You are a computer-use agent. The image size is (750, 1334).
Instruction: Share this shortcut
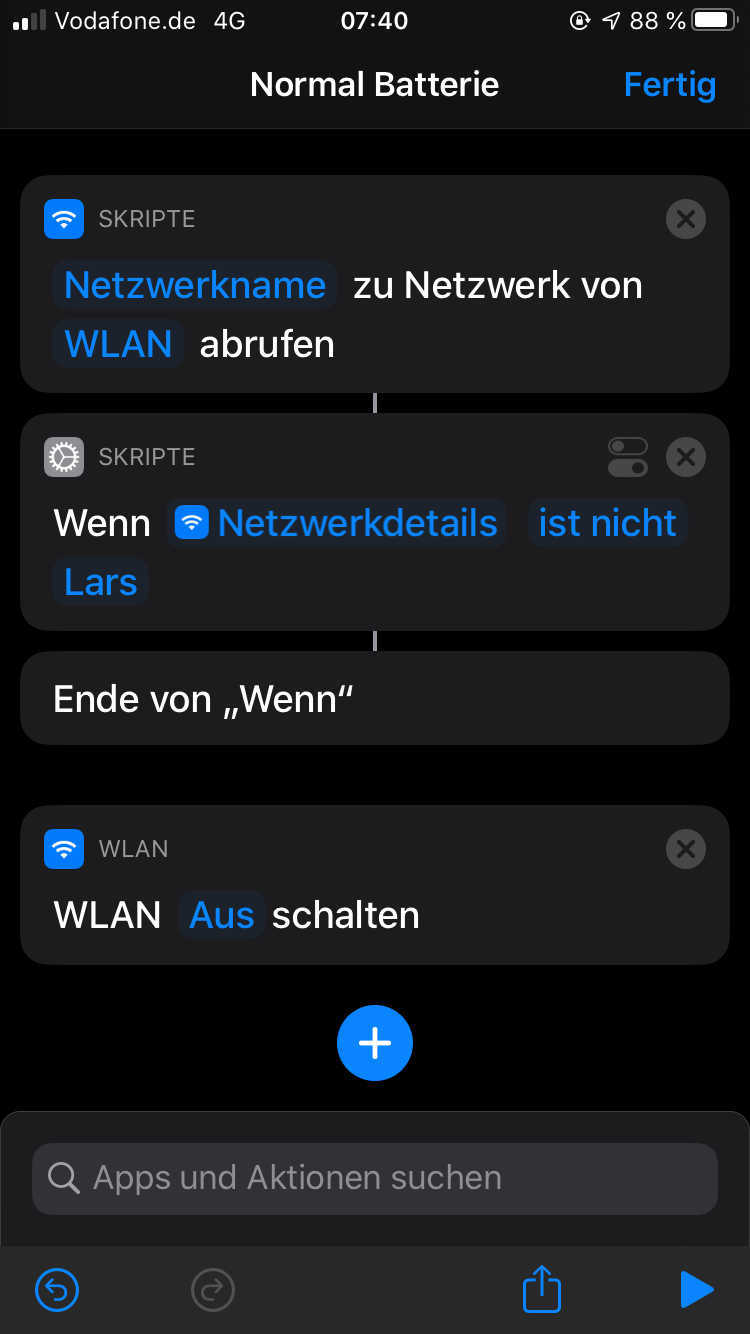542,1290
